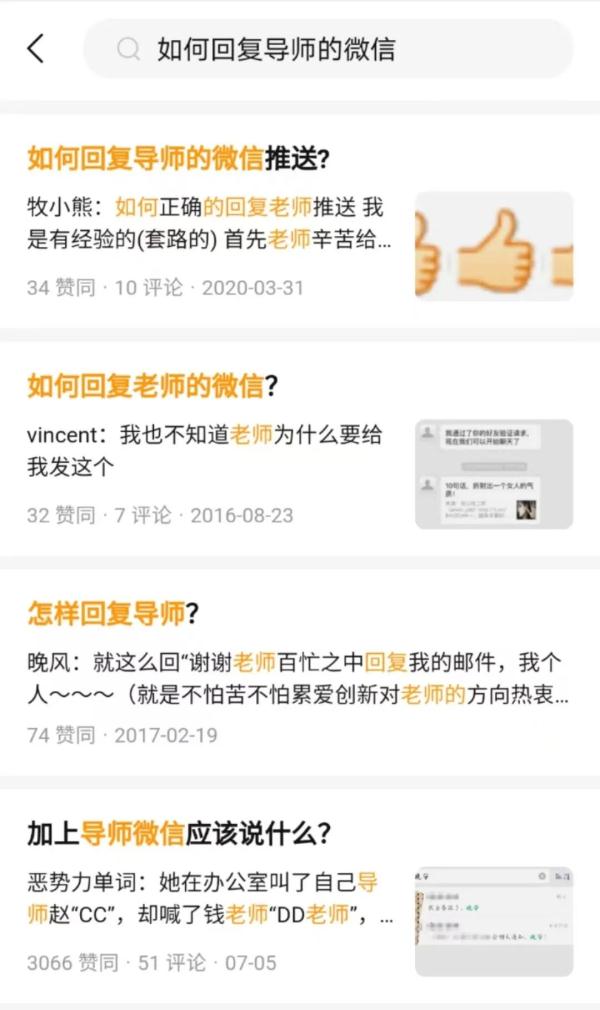The image size is (600, 1010).
Task: Open result 加上导师微信应该说什么?
Action: [x=179, y=833]
